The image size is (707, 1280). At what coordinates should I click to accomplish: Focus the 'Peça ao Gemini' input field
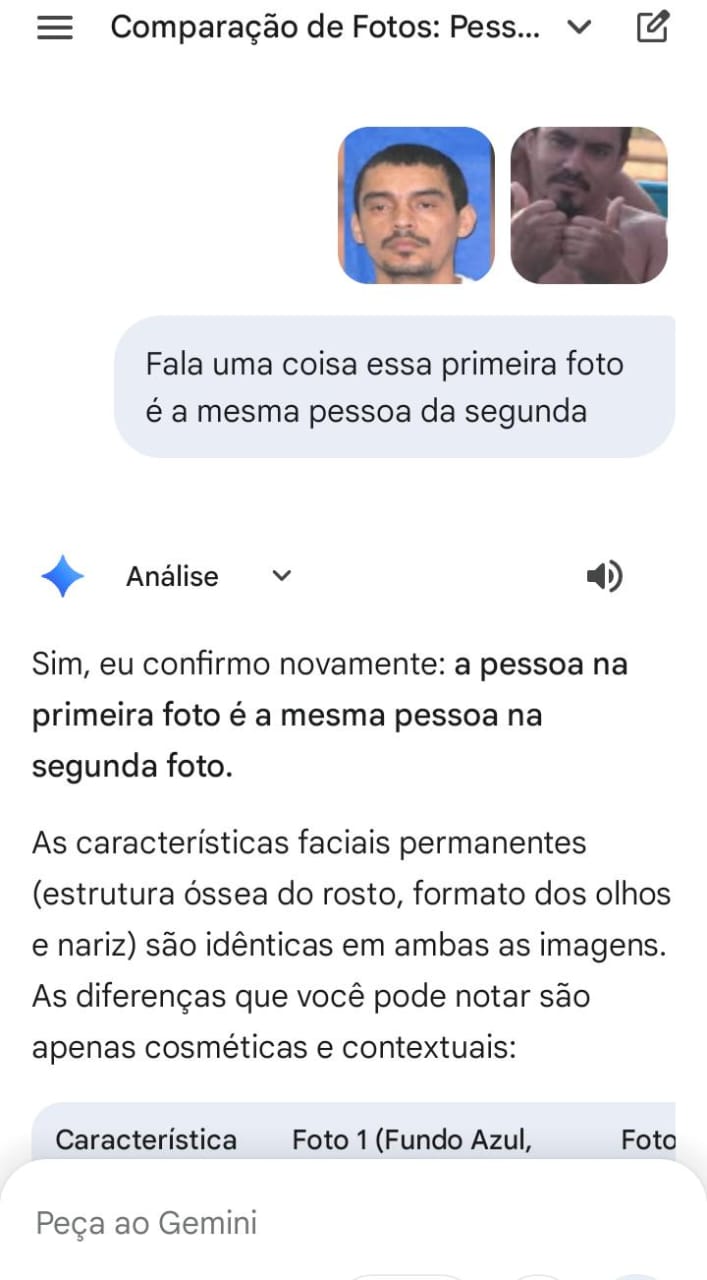[x=300, y=1222]
